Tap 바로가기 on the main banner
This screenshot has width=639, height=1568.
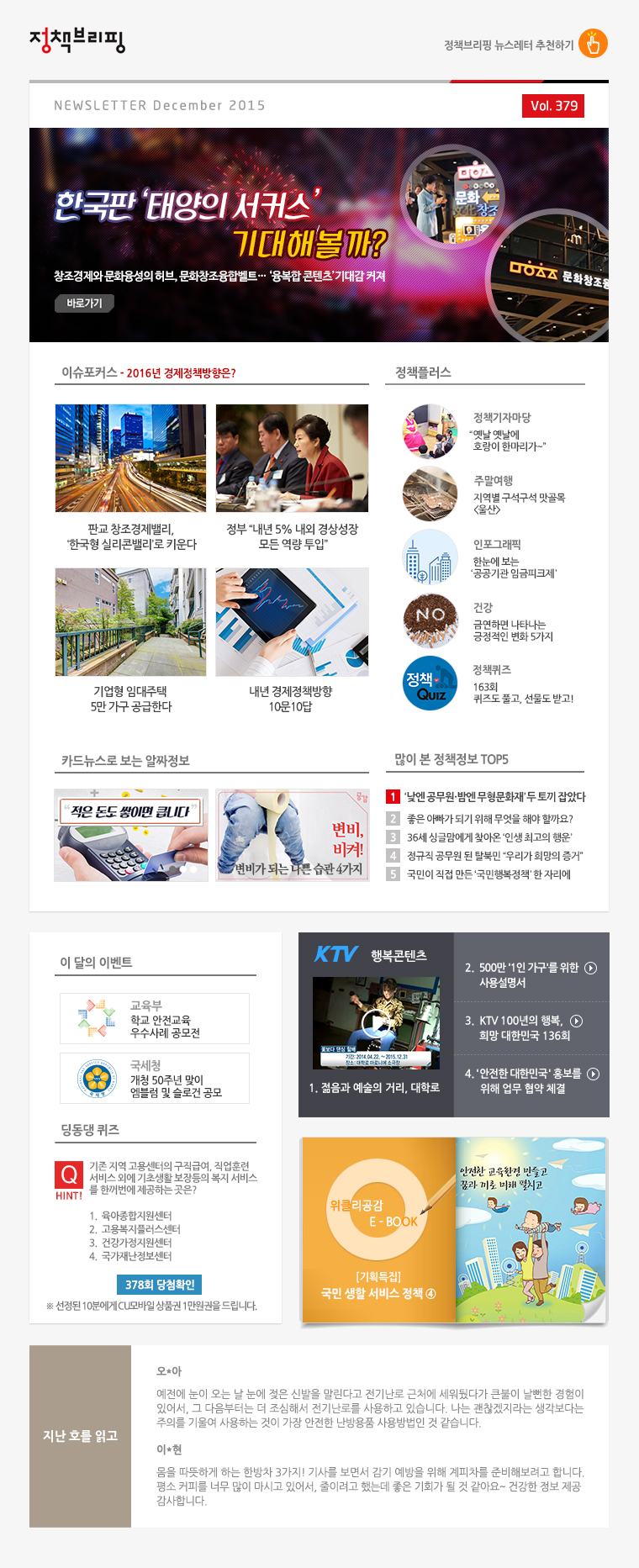click(x=84, y=303)
